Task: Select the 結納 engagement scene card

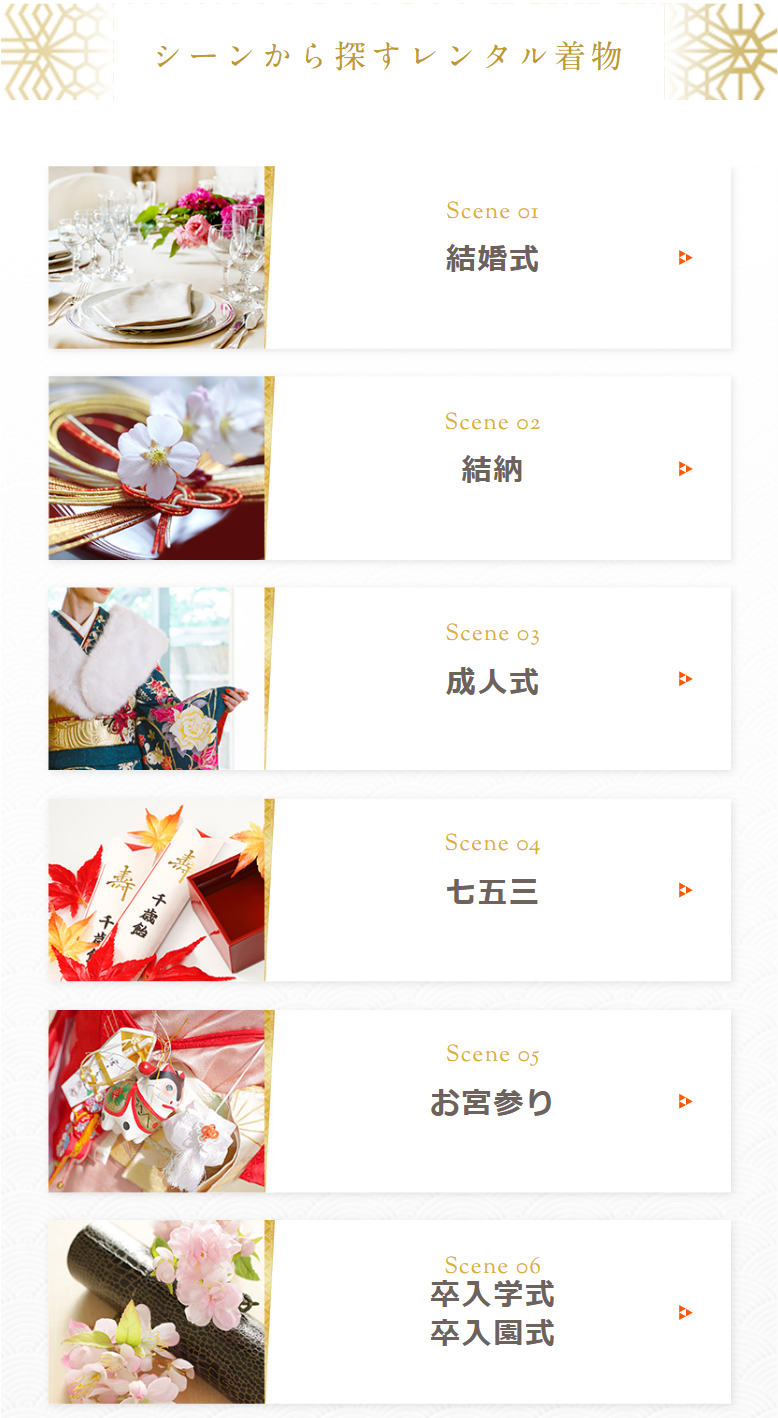Action: pyautogui.click(x=492, y=468)
